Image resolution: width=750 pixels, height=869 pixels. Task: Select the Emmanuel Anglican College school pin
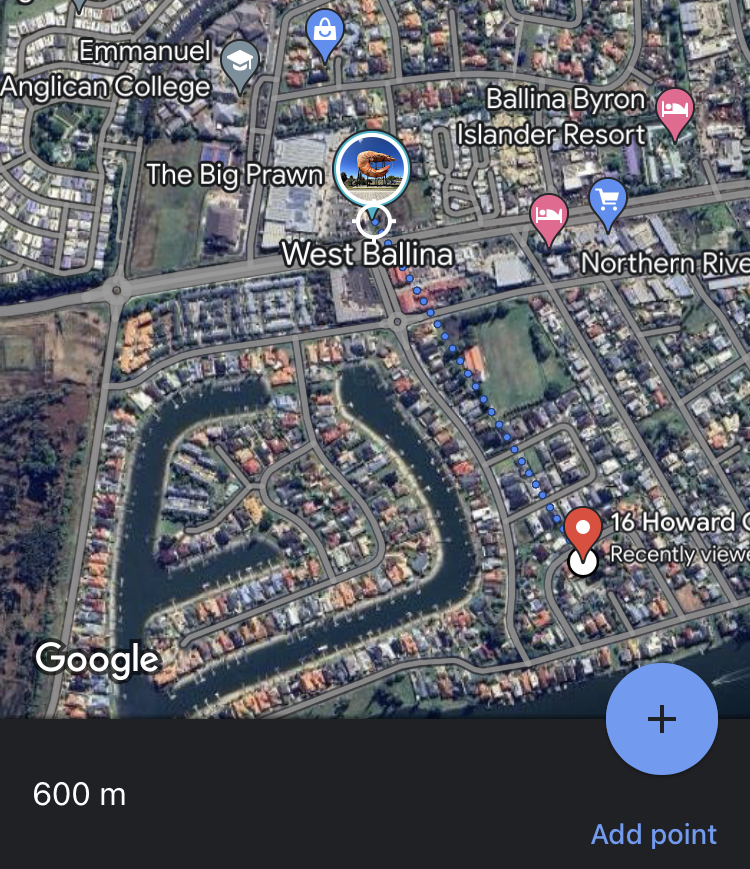coord(240,64)
